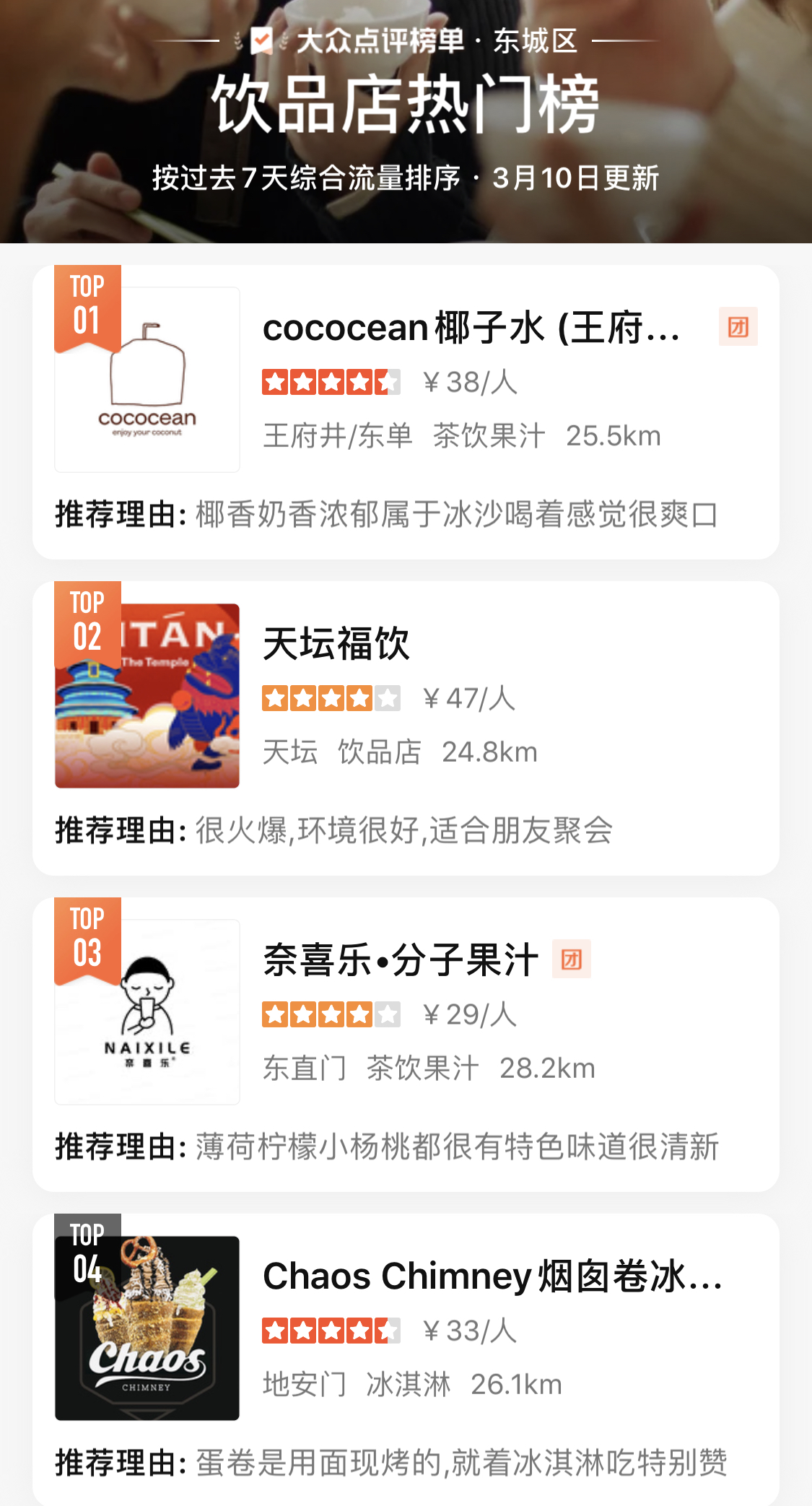View the 奈喜乐•分子果汁 shop details
Screen dimensions: 812x1506
tap(401, 960)
